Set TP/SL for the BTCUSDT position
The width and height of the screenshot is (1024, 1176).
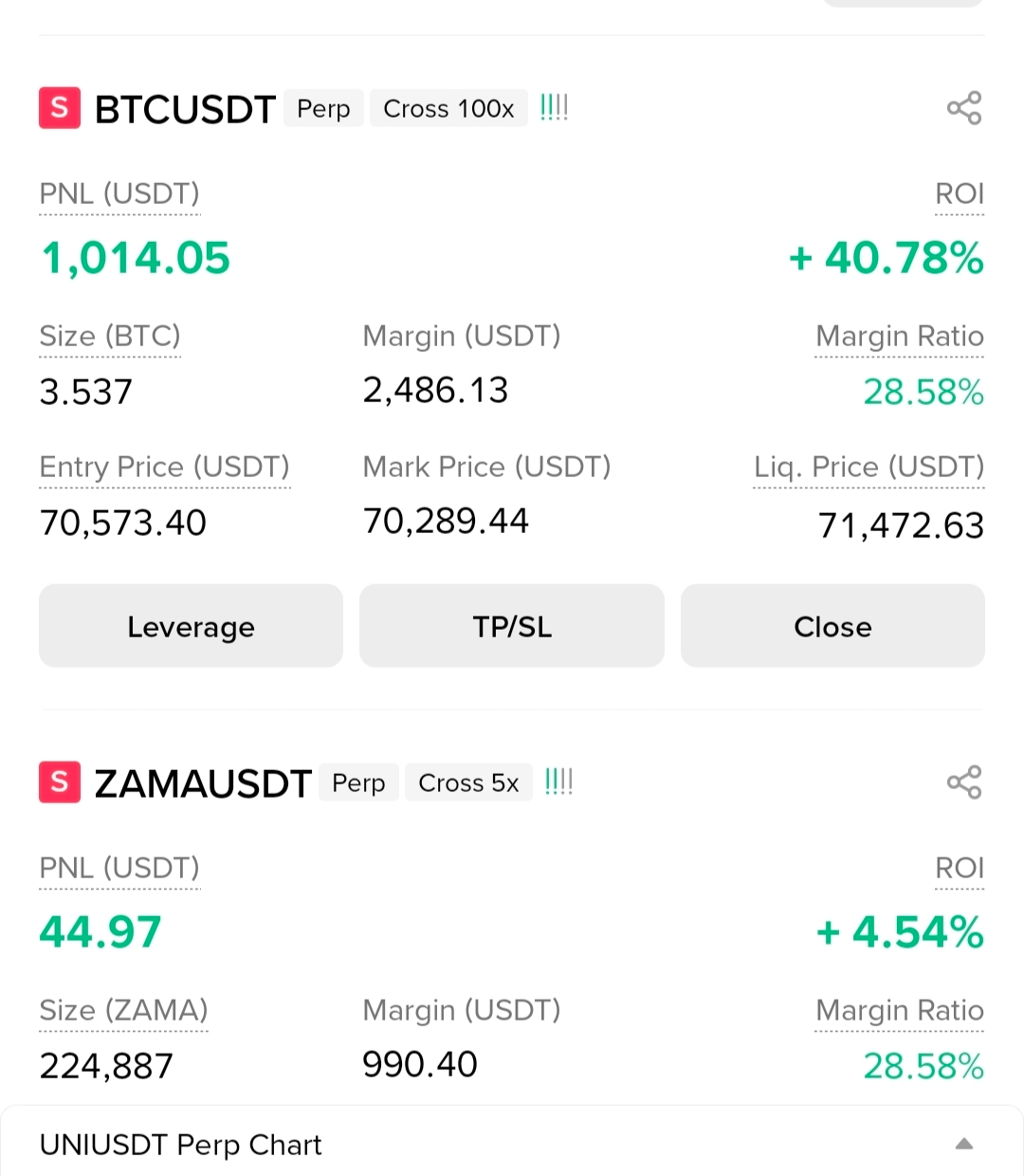click(x=512, y=626)
